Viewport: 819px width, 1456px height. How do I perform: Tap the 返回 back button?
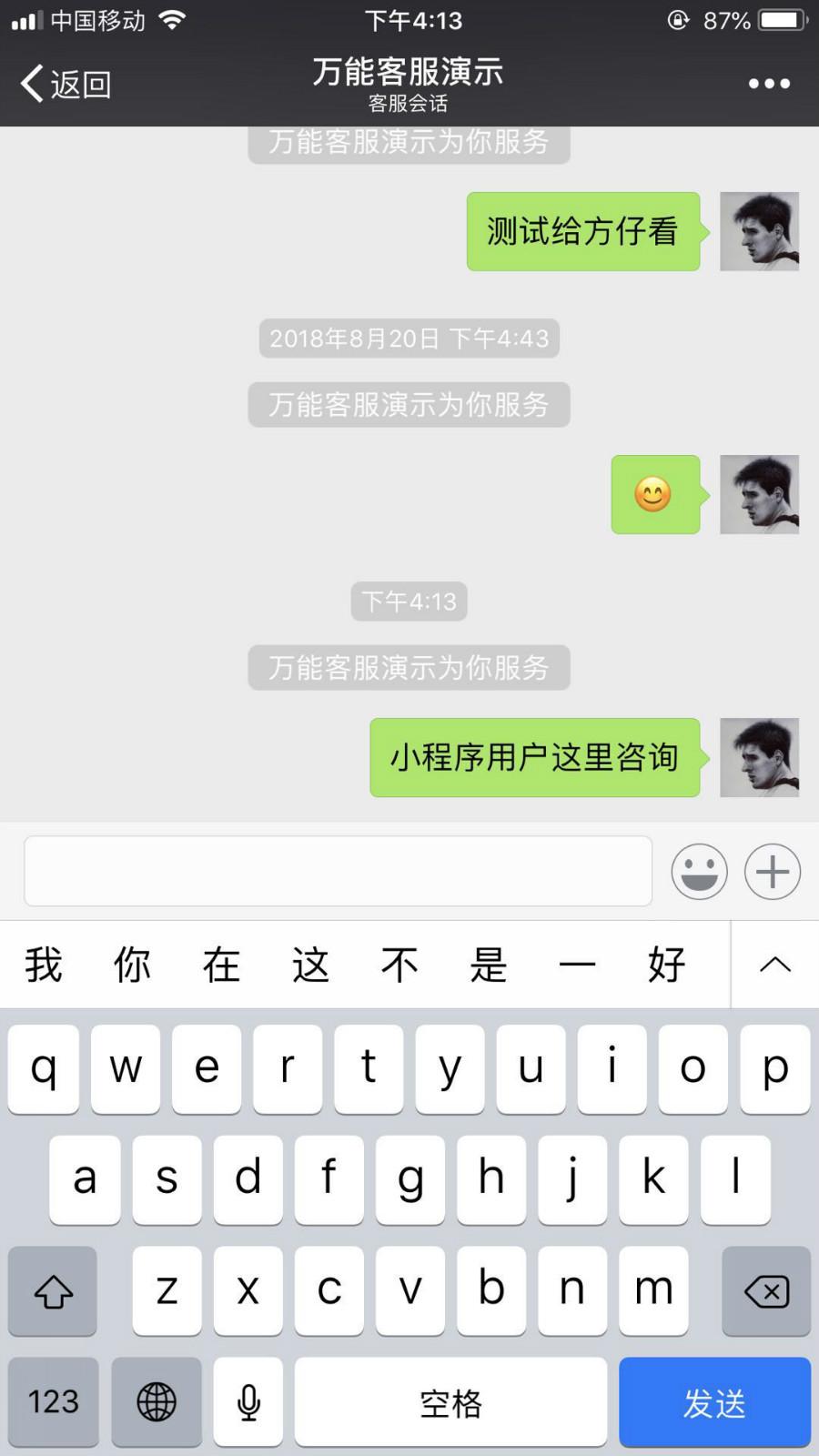click(64, 82)
